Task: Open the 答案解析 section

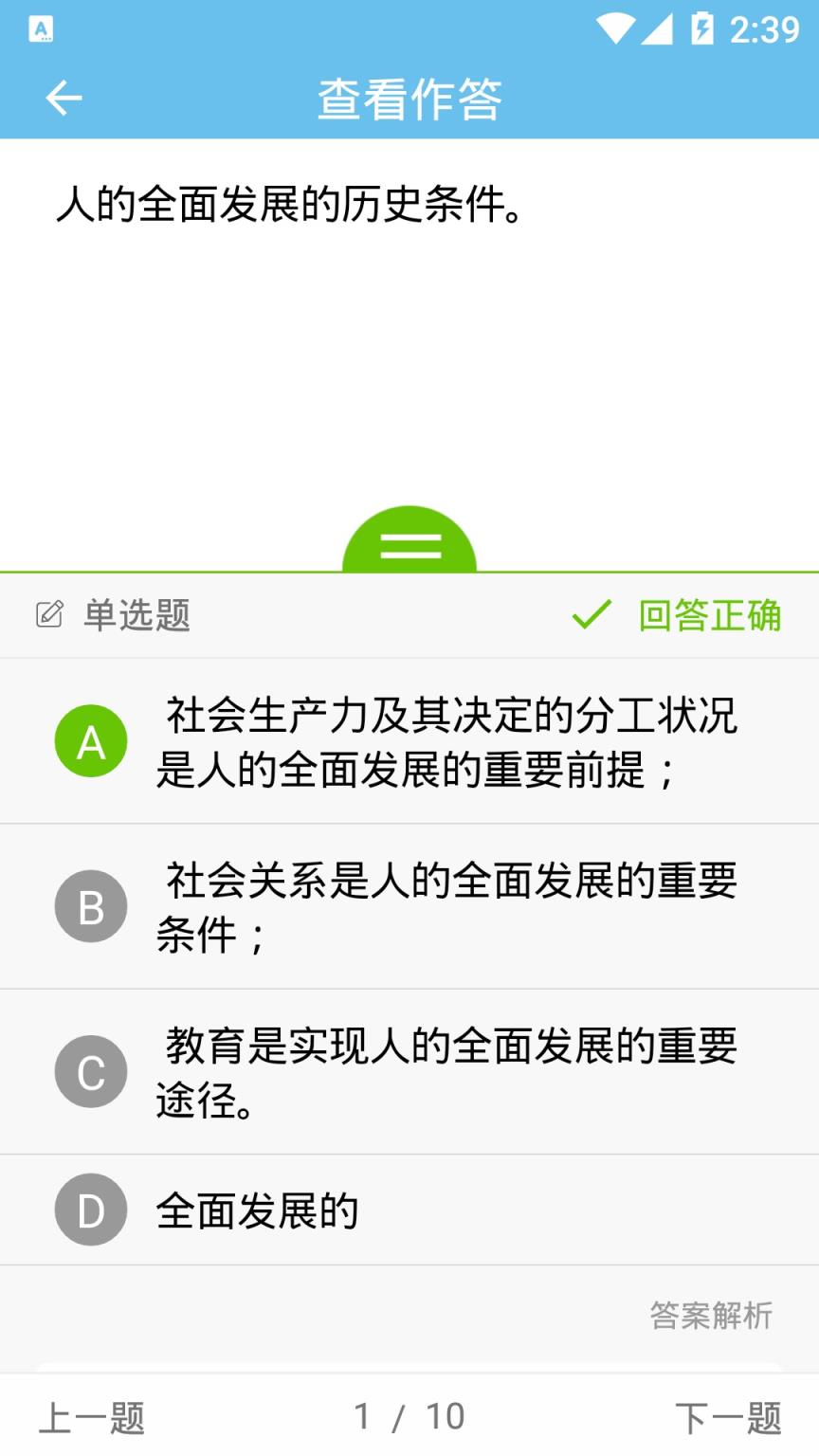Action: pos(710,1315)
